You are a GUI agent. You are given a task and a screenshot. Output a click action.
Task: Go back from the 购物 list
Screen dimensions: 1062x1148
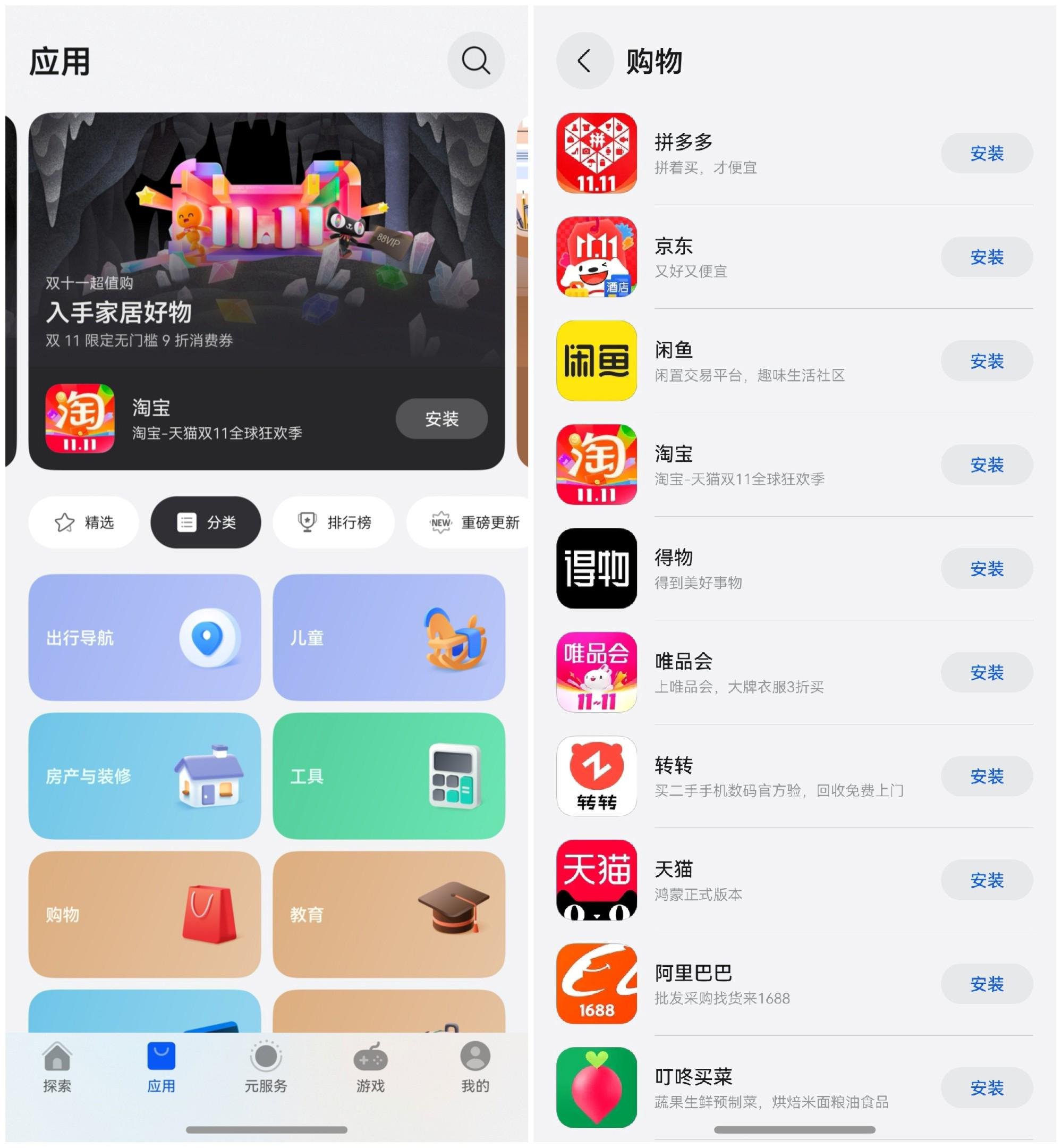(x=584, y=61)
